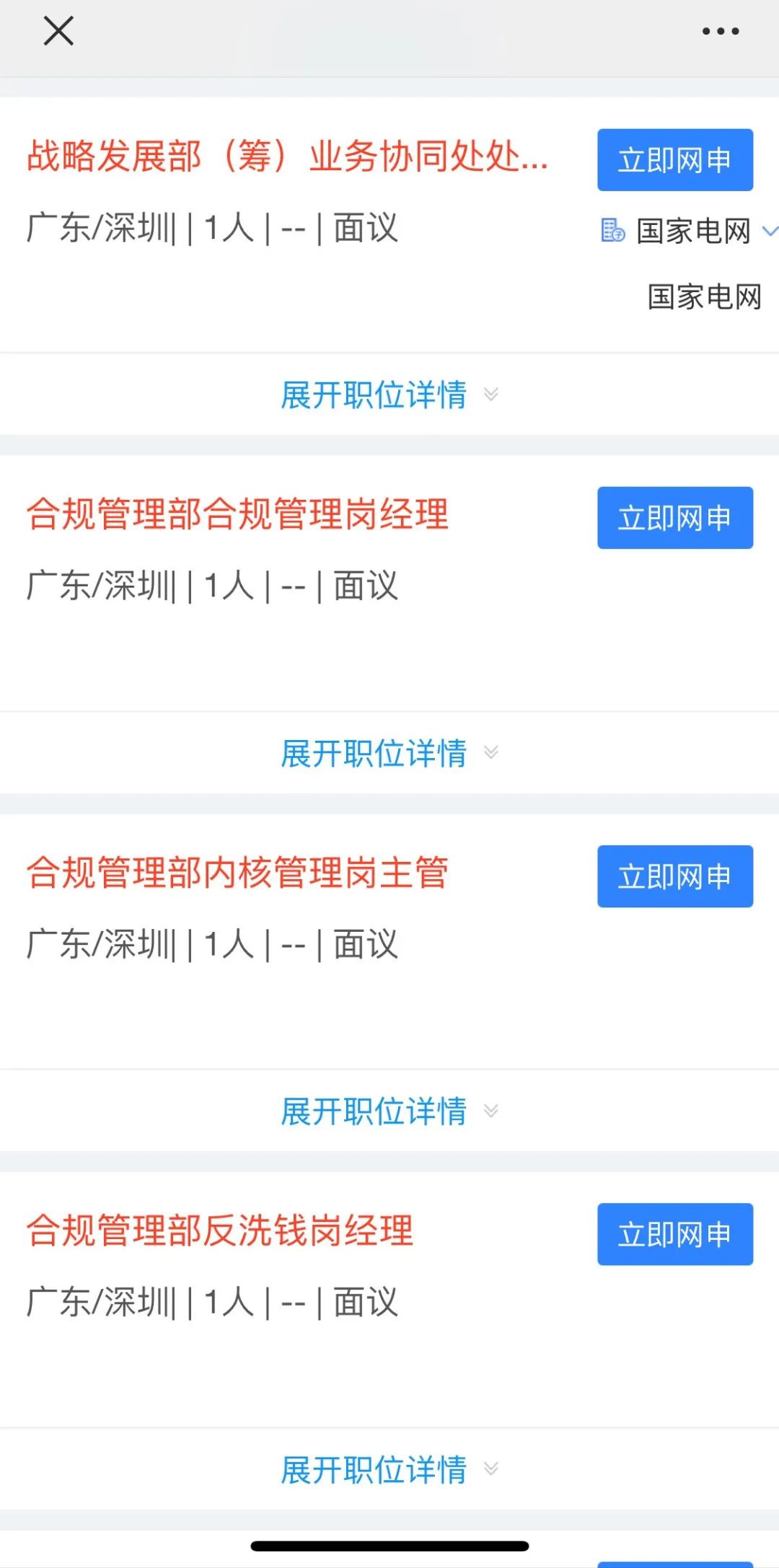
Task: Tap 立即网申 for 合规管理部合规管理岗经理
Action: pyautogui.click(x=675, y=516)
